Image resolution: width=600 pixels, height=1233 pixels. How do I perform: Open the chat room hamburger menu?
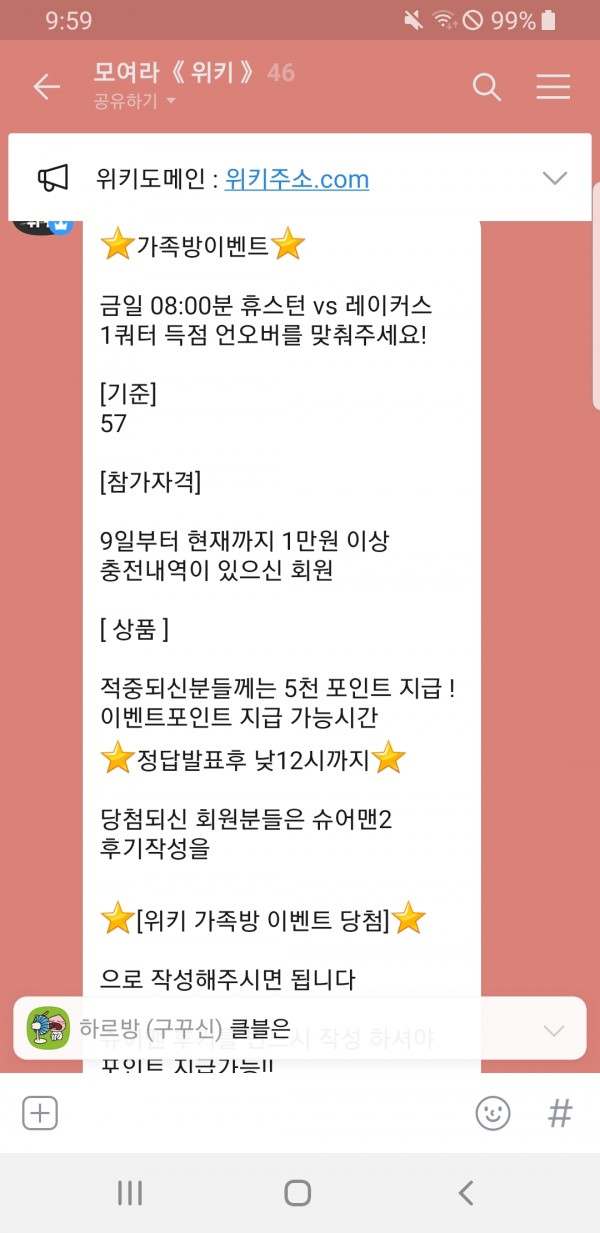[552, 87]
